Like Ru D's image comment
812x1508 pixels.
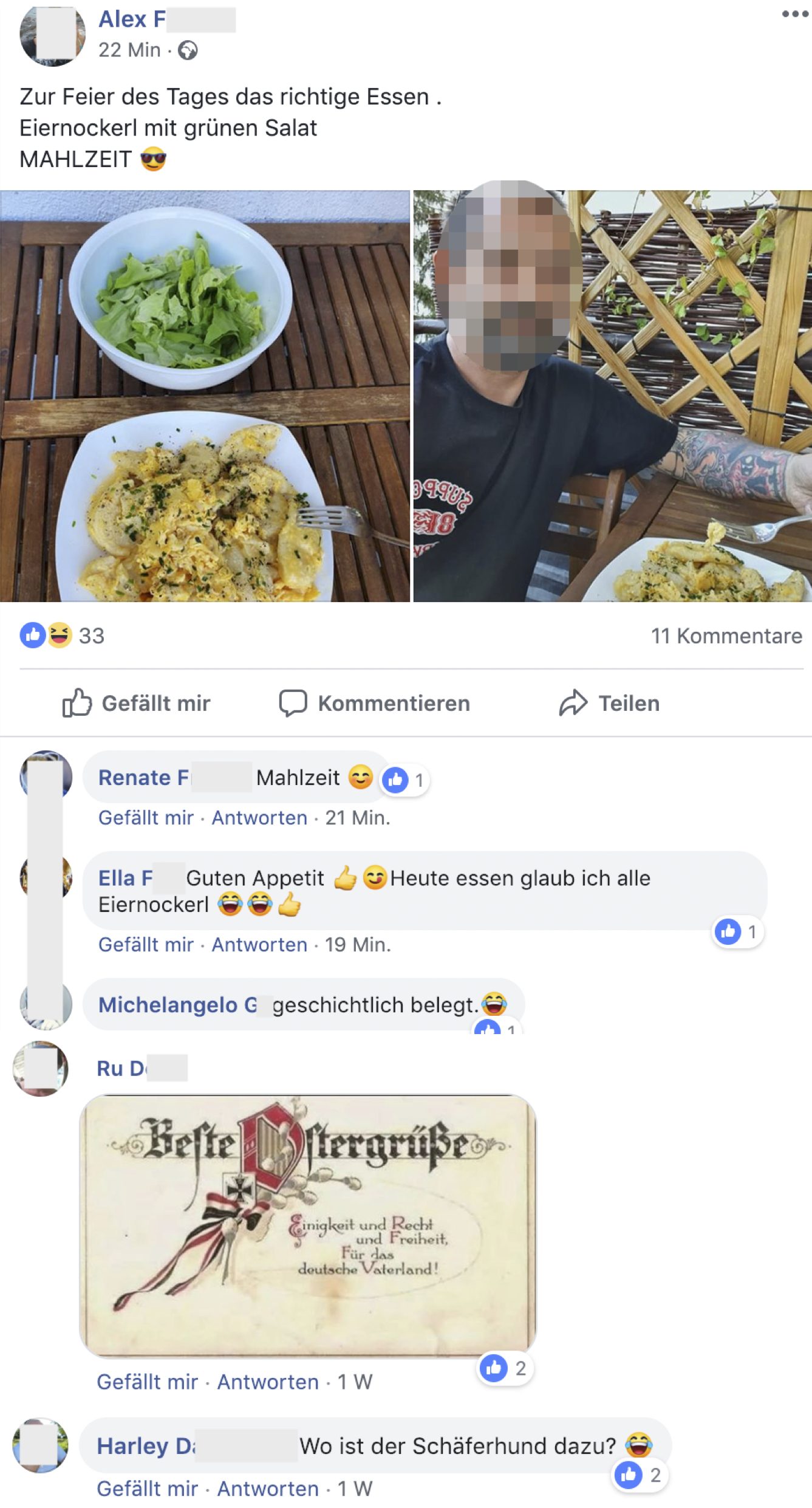tap(147, 1382)
